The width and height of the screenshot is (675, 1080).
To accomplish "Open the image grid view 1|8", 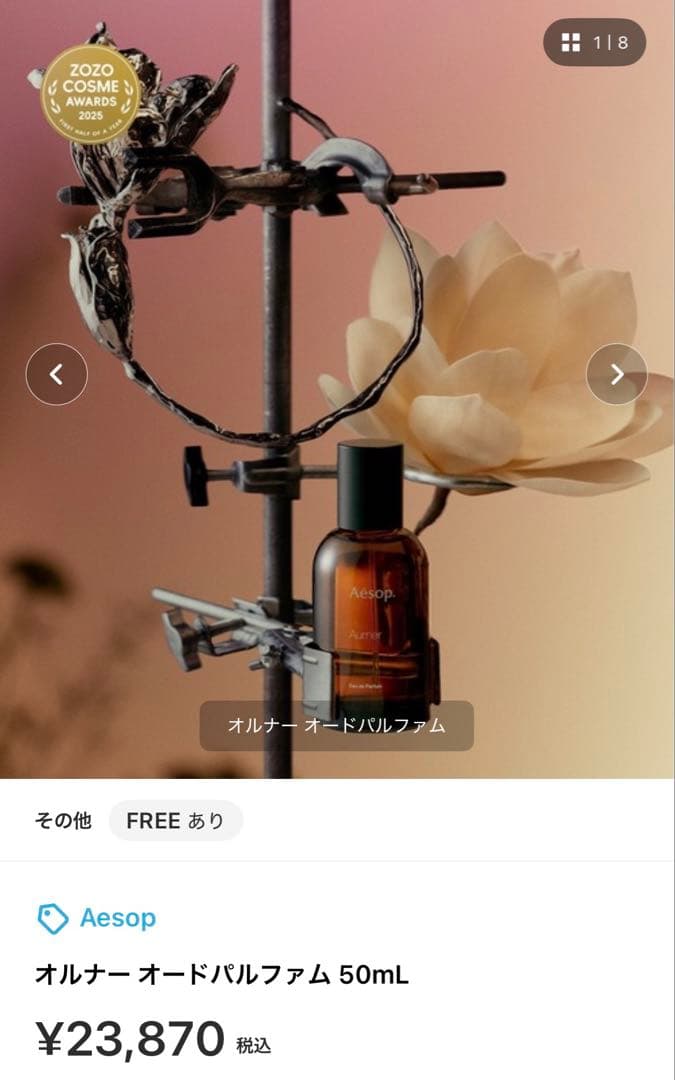I will (594, 42).
